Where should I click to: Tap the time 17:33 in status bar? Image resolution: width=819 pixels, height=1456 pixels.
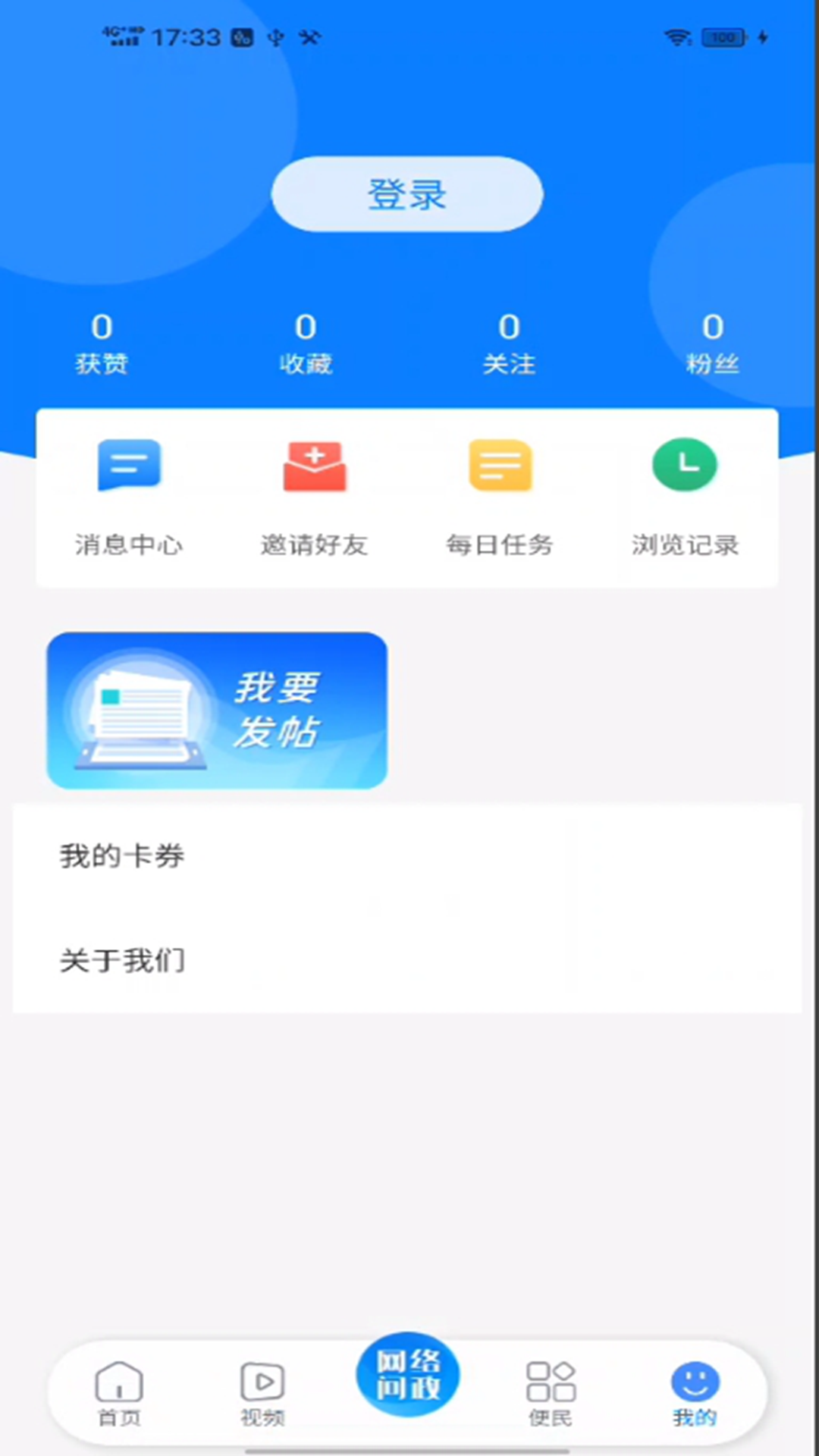tap(184, 36)
